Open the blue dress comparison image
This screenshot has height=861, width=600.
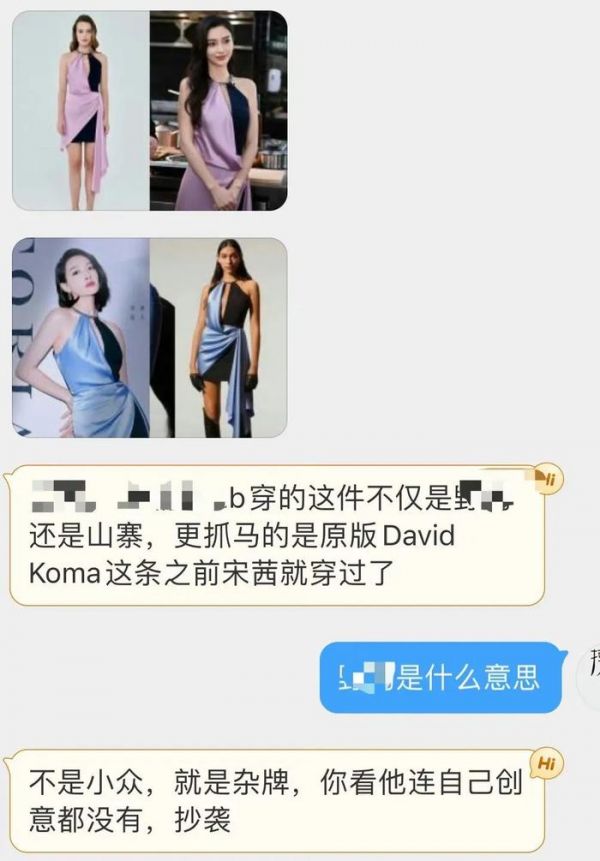coord(149,336)
